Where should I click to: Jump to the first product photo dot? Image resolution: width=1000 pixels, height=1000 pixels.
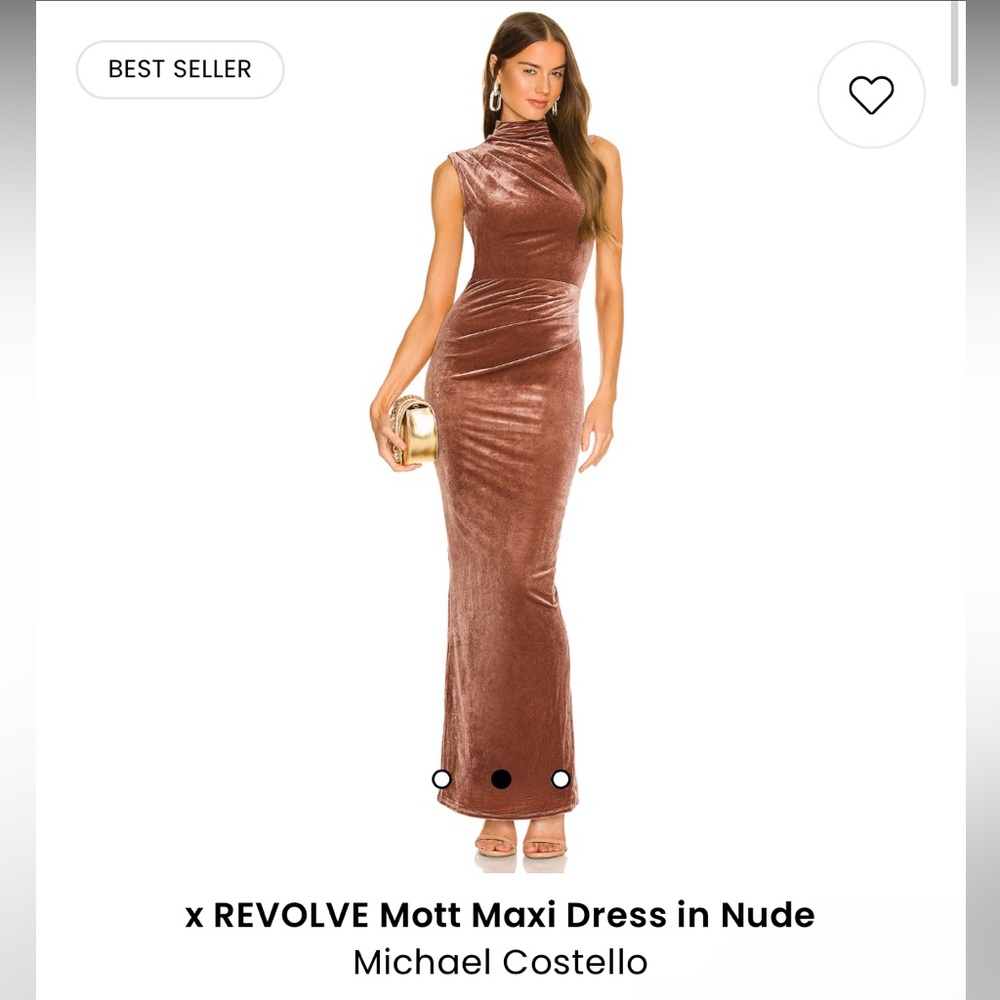click(441, 779)
